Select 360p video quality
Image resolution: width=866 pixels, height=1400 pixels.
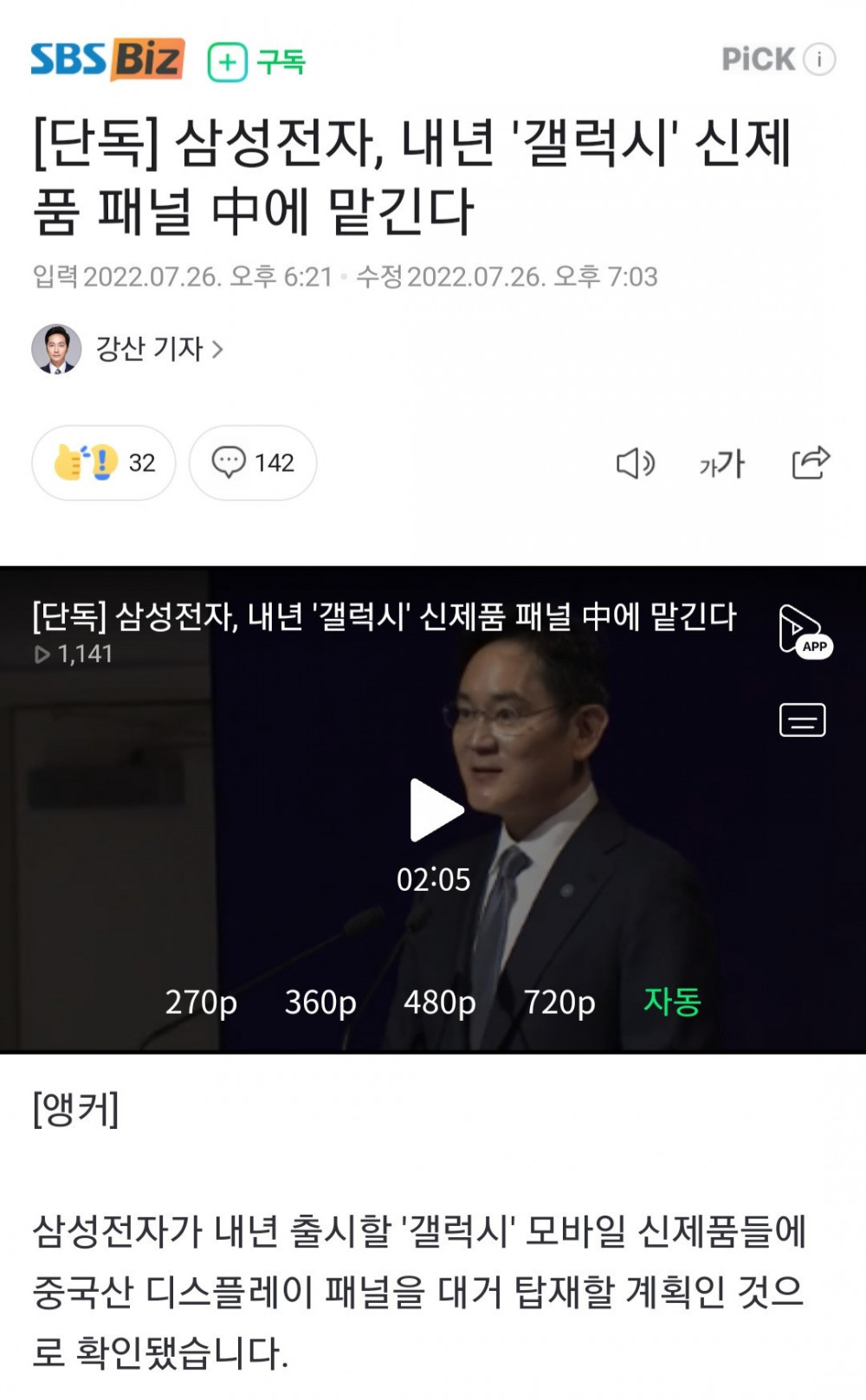point(320,1002)
